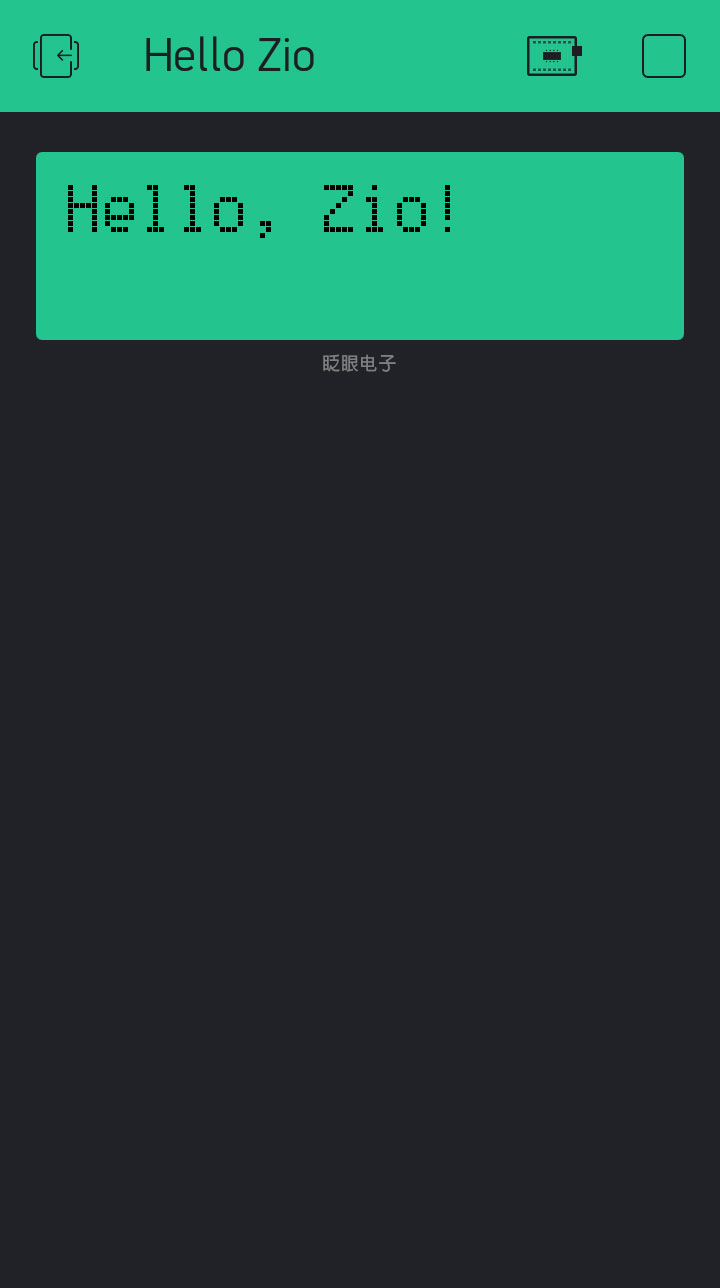Open the LCD widget showing Hello, Zio!
Image resolution: width=720 pixels, height=1288 pixels.
360,246
